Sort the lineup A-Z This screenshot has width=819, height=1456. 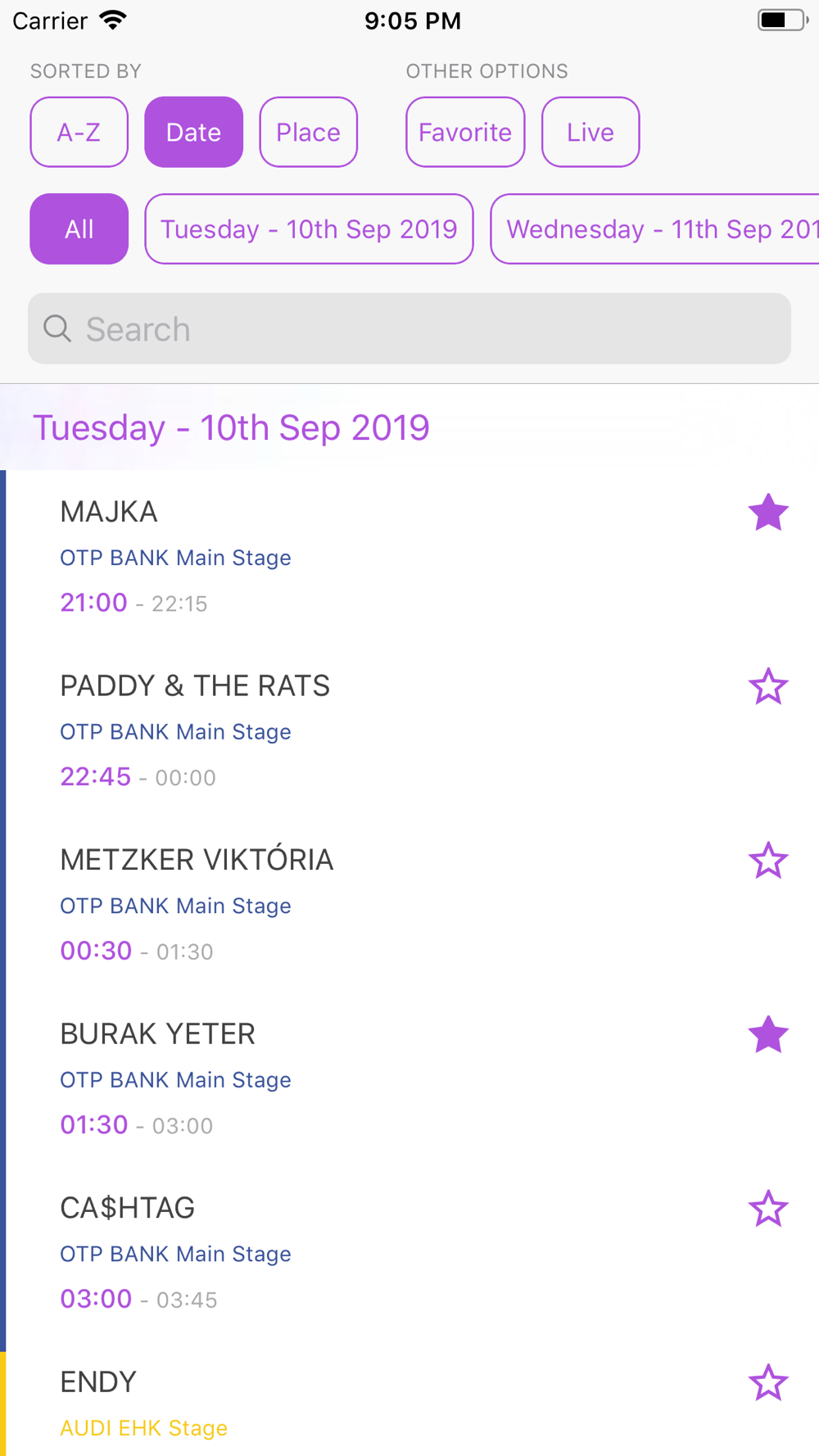pyautogui.click(x=79, y=132)
